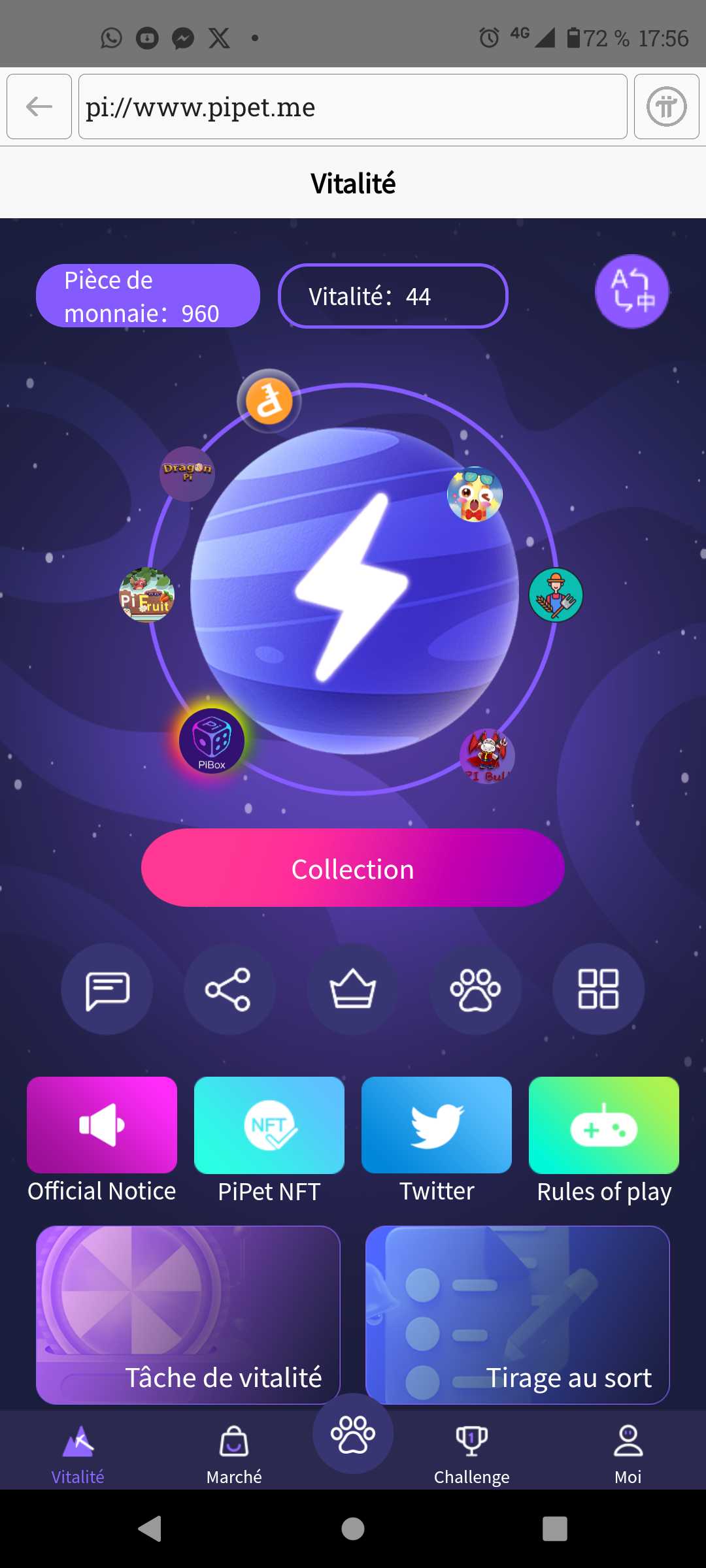Tap the share icon

229,989
